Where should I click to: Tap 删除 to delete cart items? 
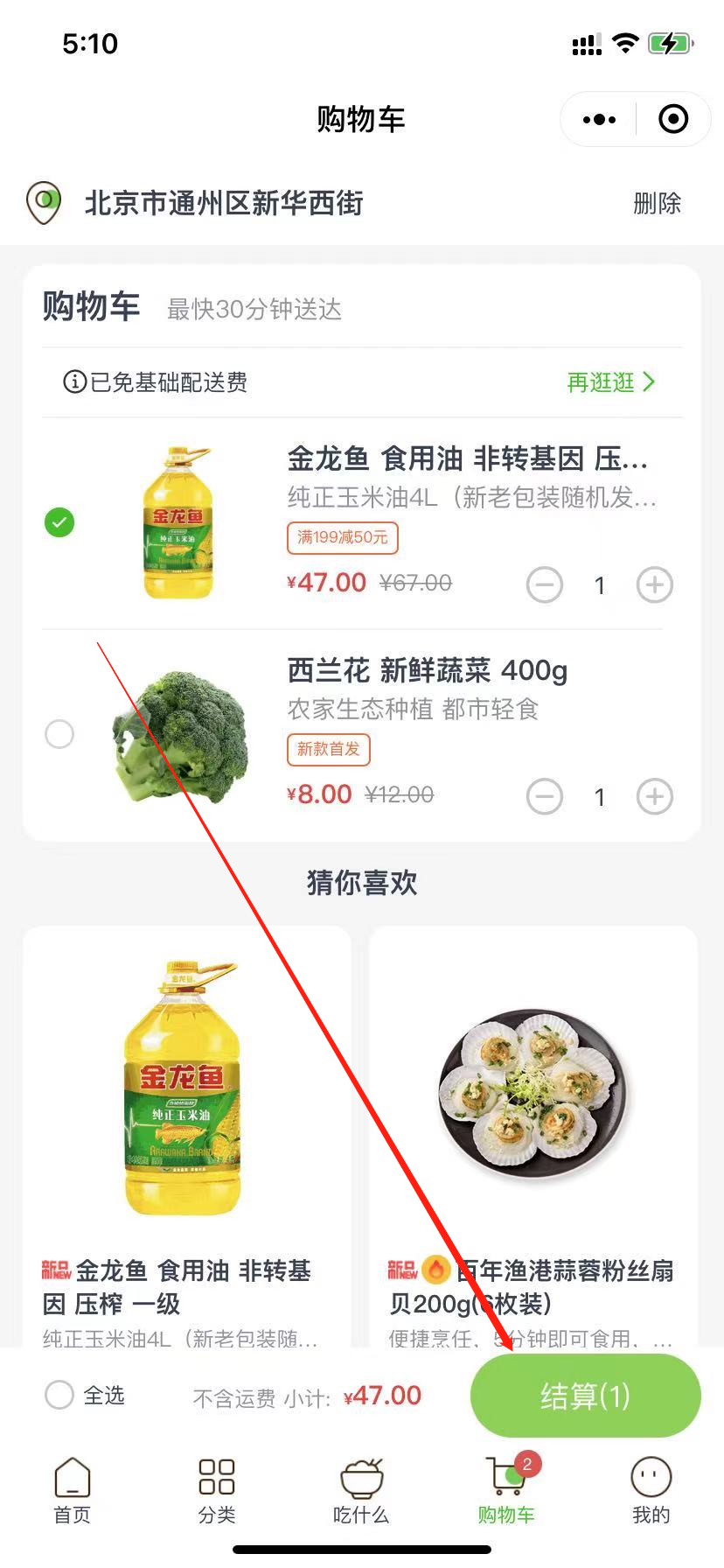657,204
